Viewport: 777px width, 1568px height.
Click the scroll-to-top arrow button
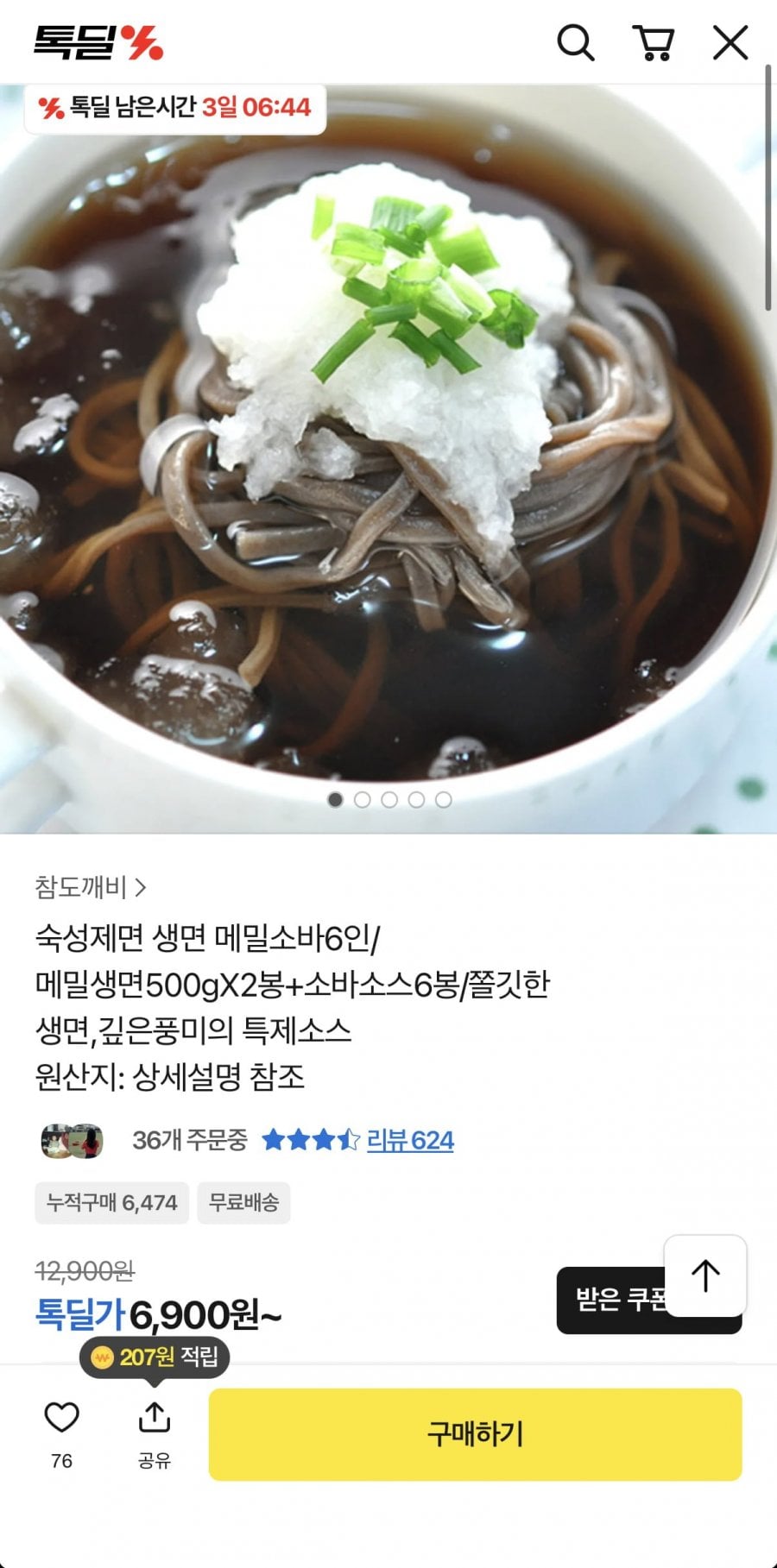[706, 1276]
